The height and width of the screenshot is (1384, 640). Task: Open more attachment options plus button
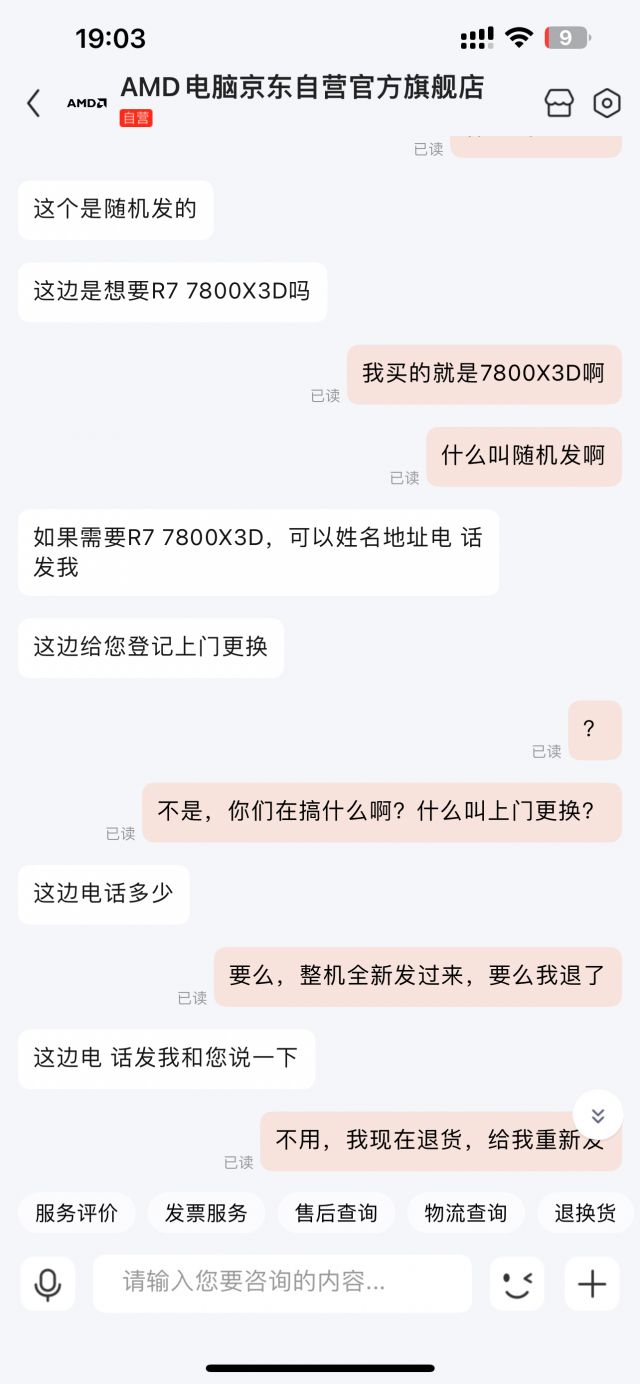(x=592, y=1283)
